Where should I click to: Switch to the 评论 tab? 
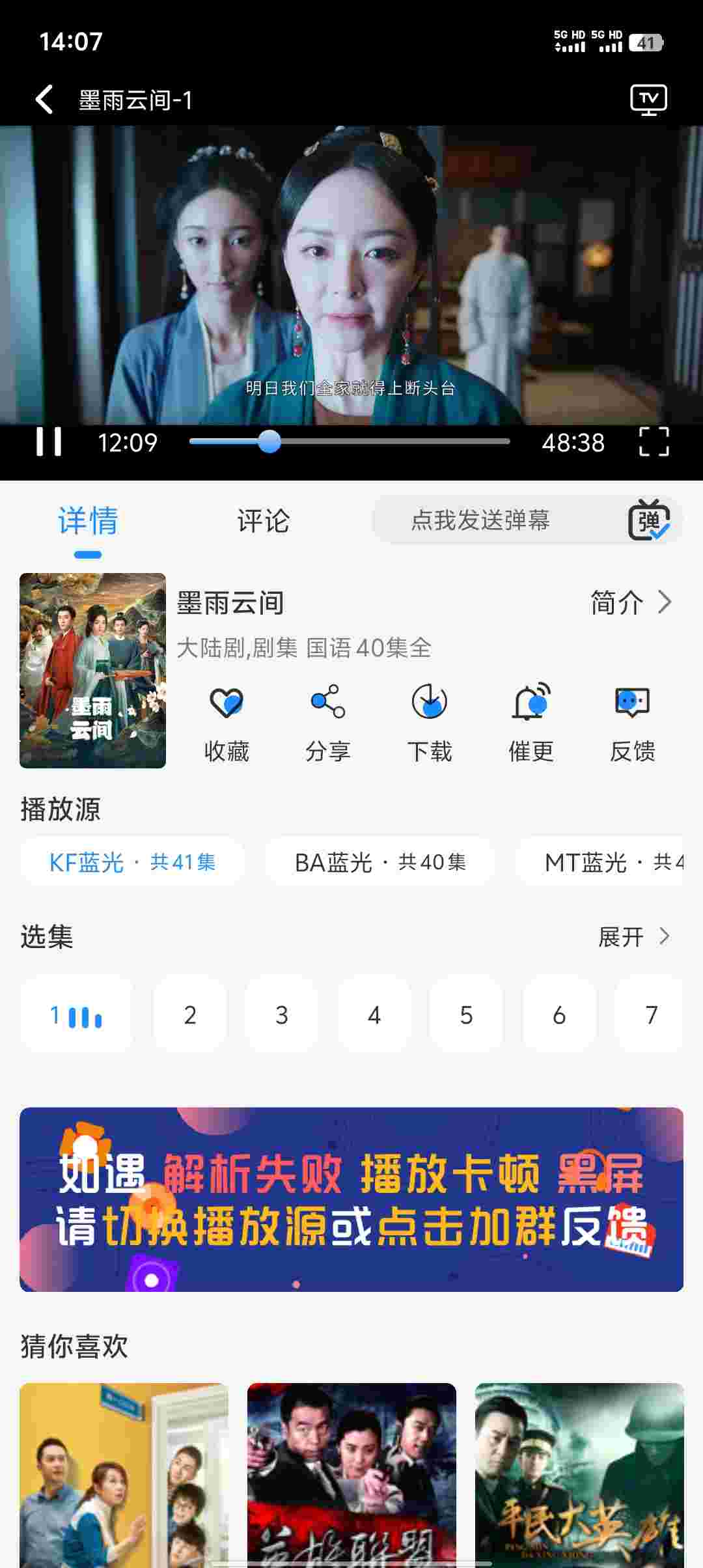click(x=263, y=521)
